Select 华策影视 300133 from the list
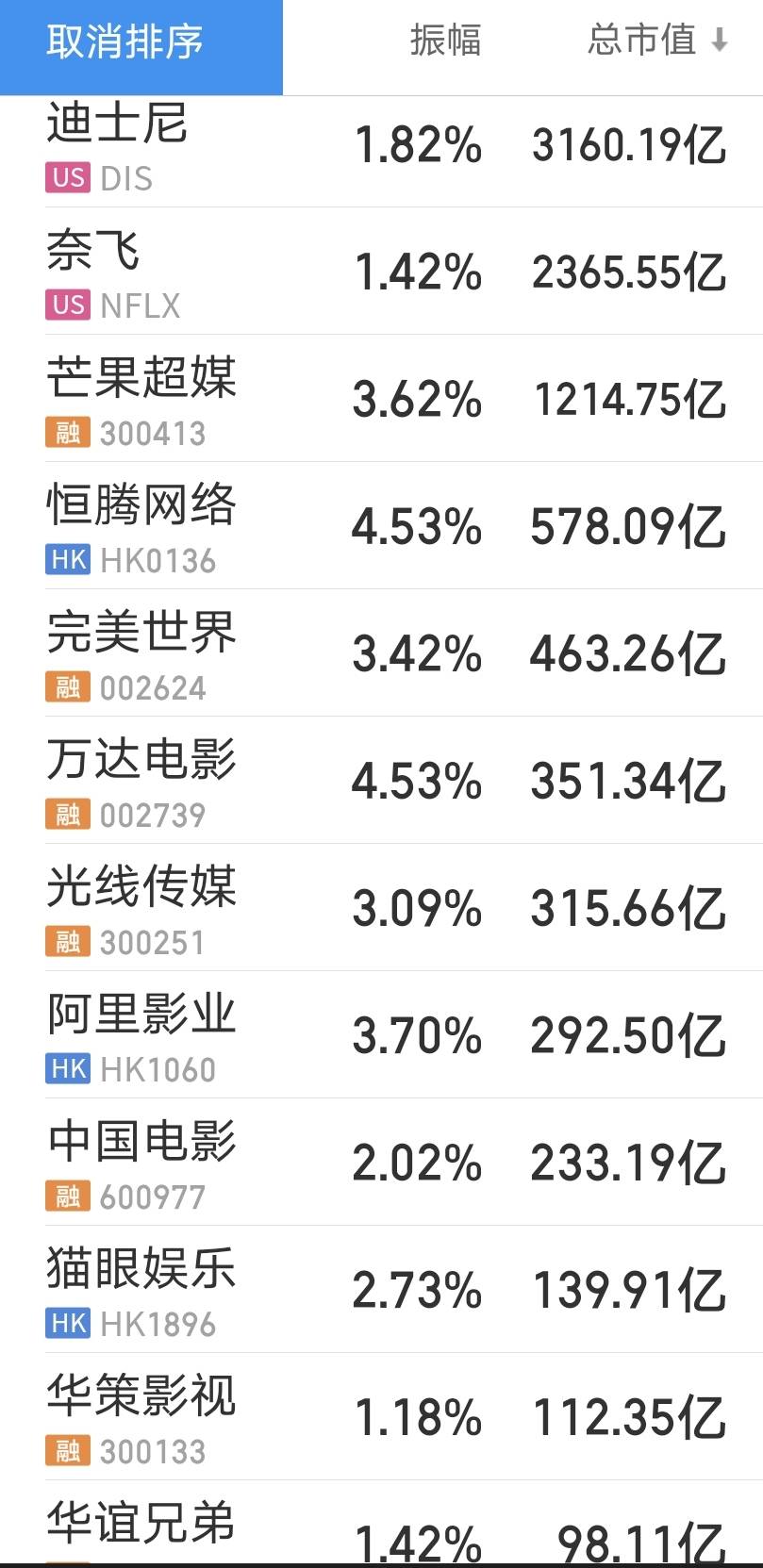Screen dimensions: 763x1568 coord(381,1417)
